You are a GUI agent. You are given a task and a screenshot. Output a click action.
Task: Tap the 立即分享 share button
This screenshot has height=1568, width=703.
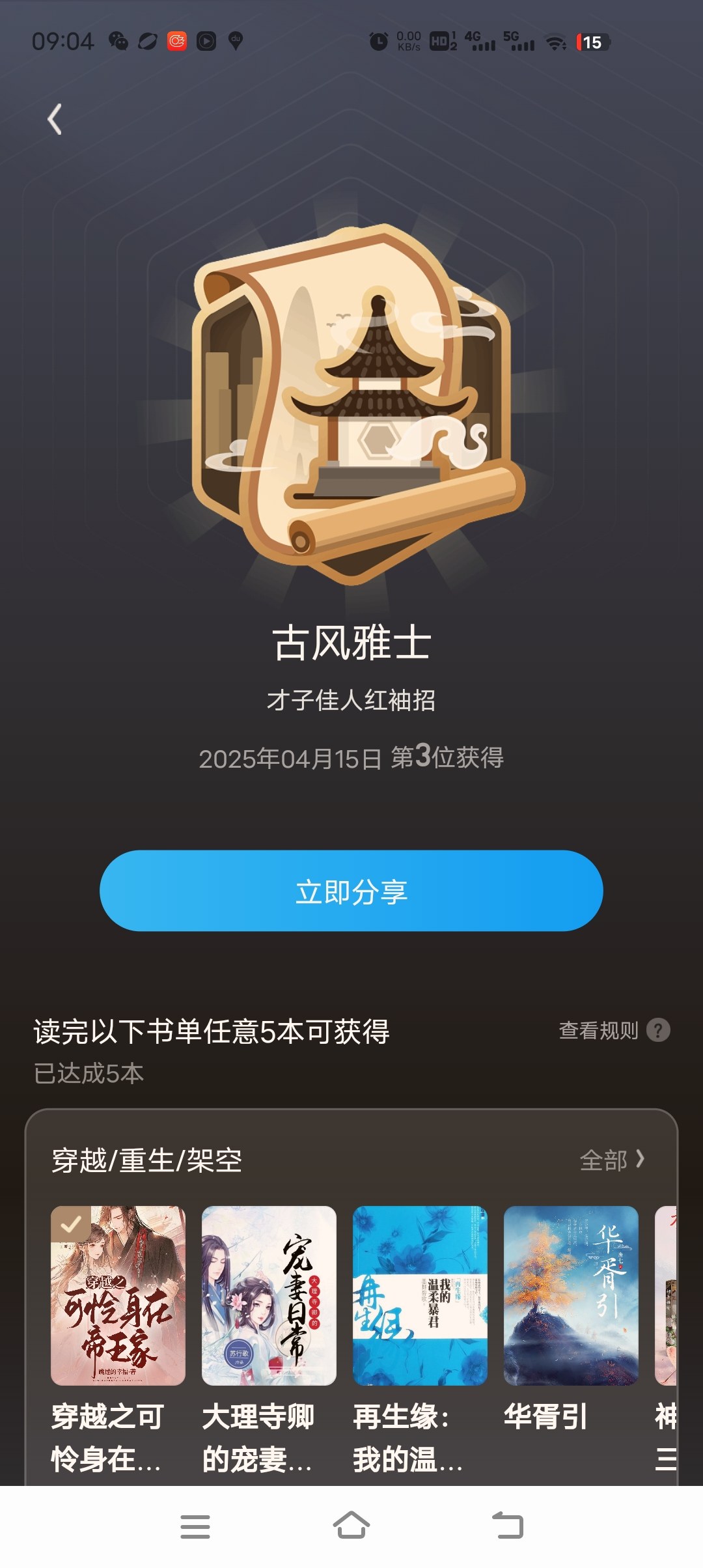click(x=351, y=891)
